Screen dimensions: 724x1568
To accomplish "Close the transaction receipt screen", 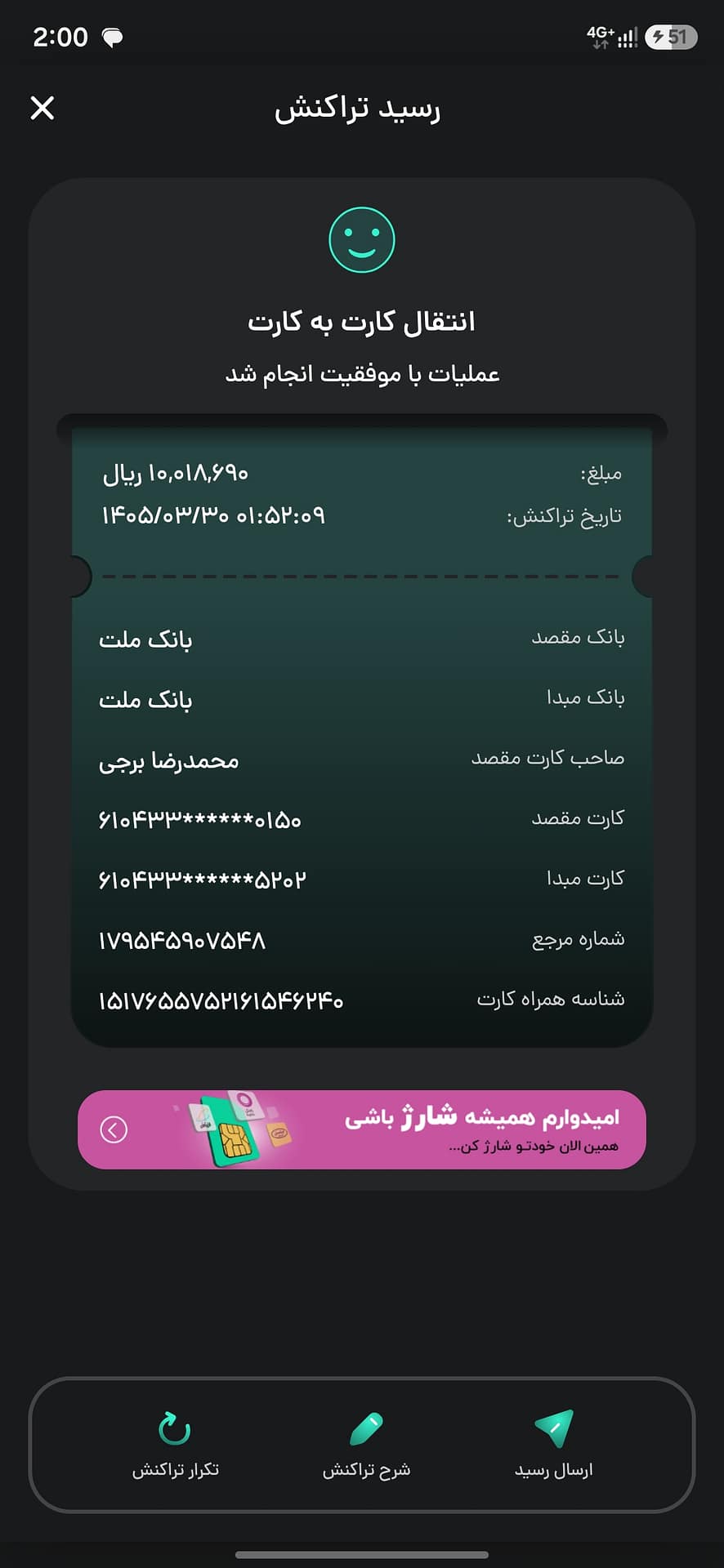I will pyautogui.click(x=42, y=108).
